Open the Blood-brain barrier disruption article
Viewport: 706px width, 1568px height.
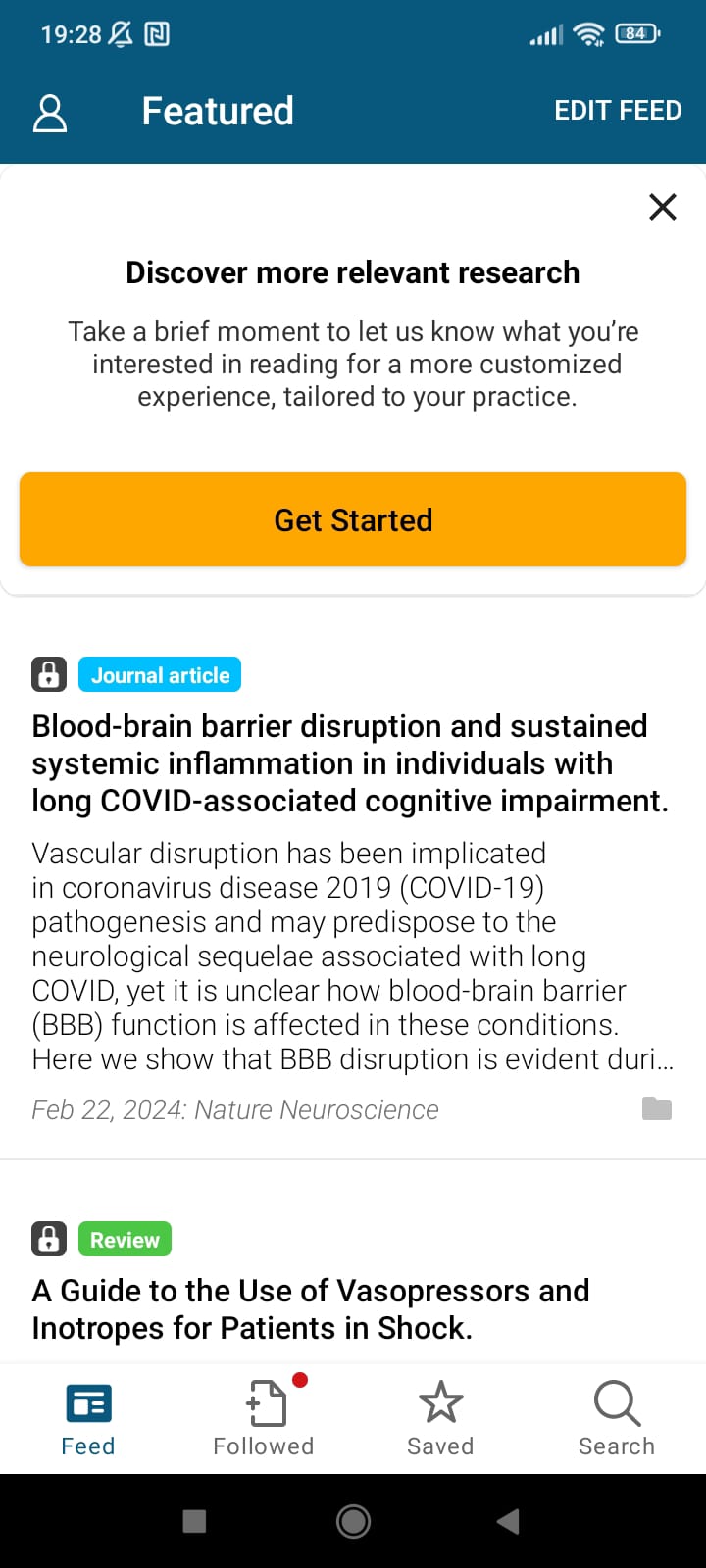(x=349, y=763)
